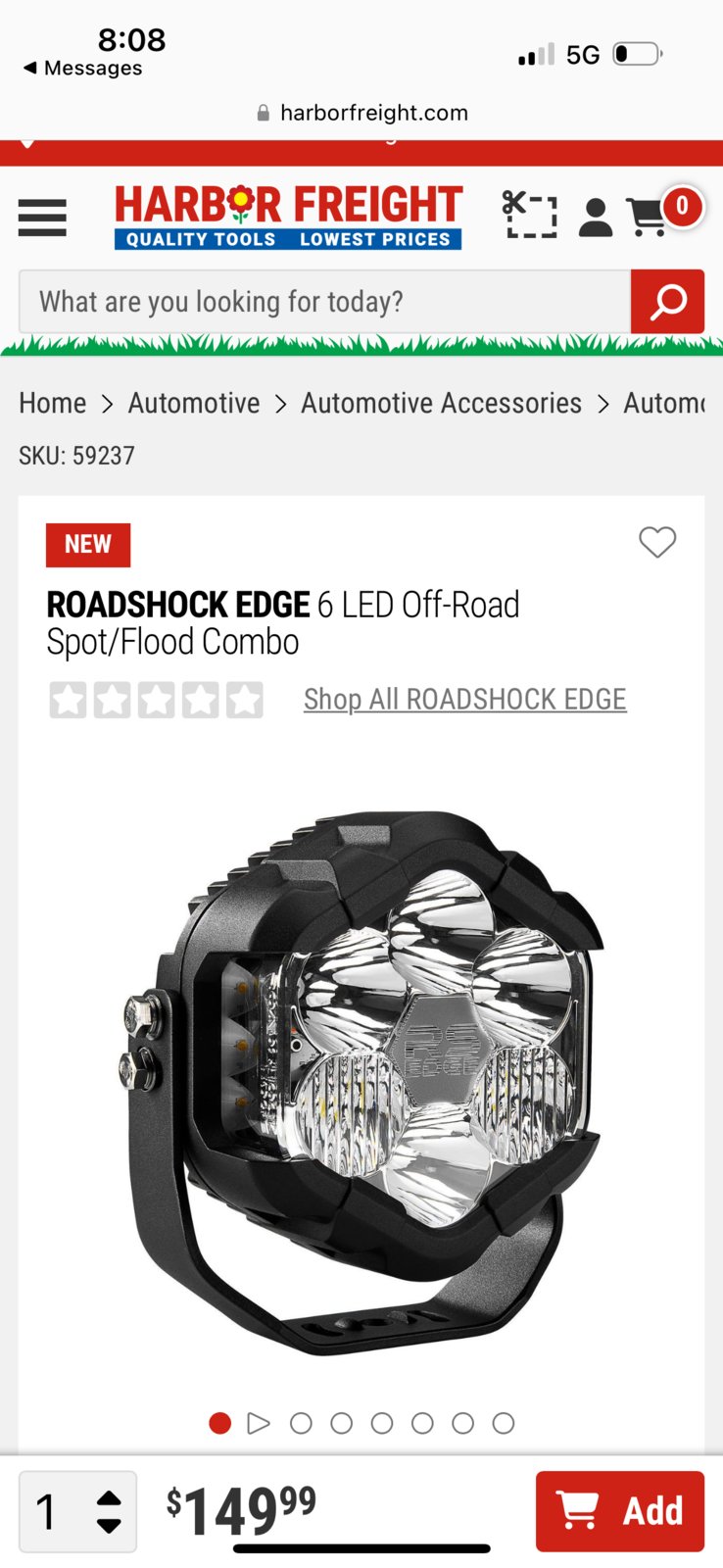Open the account profile icon

[595, 217]
